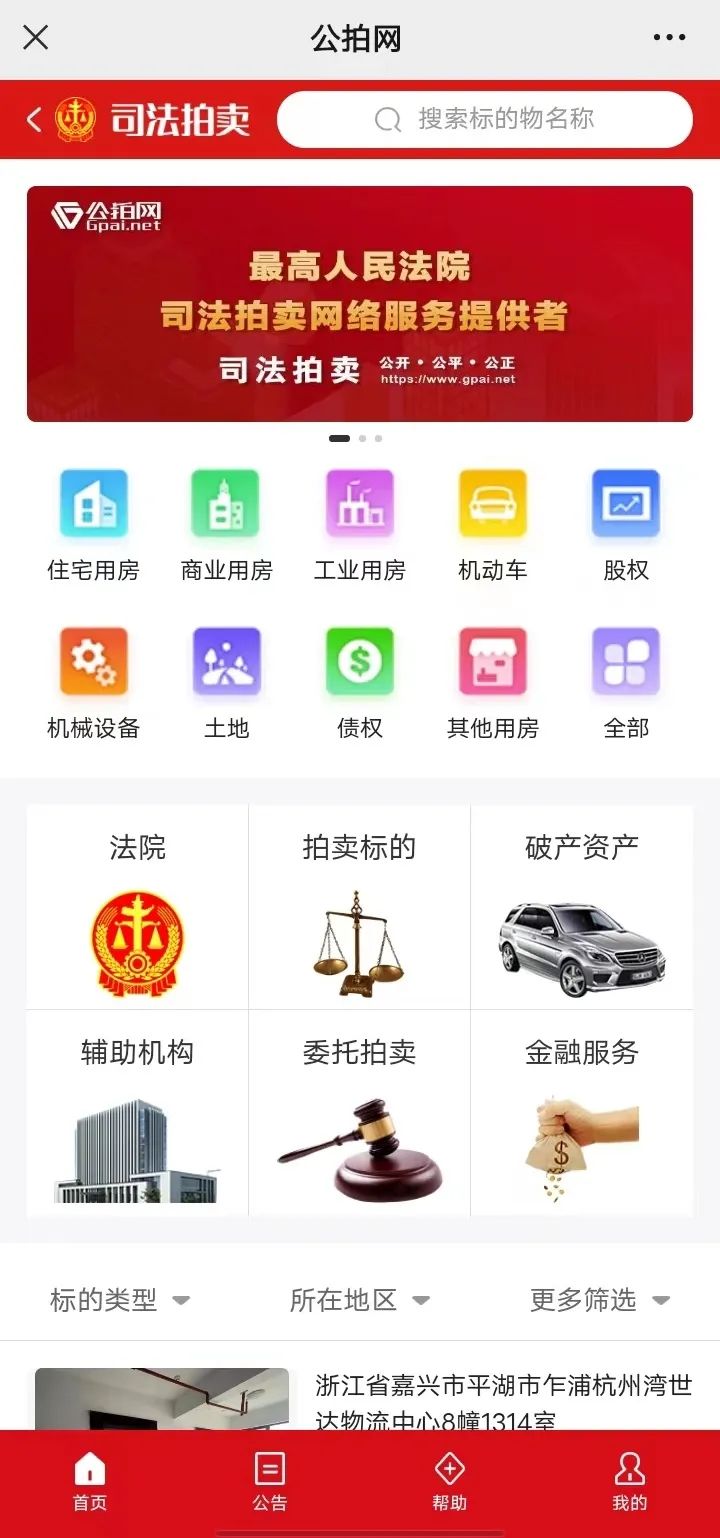
Task: Open the 更多筛选 filter options
Action: tap(599, 1300)
